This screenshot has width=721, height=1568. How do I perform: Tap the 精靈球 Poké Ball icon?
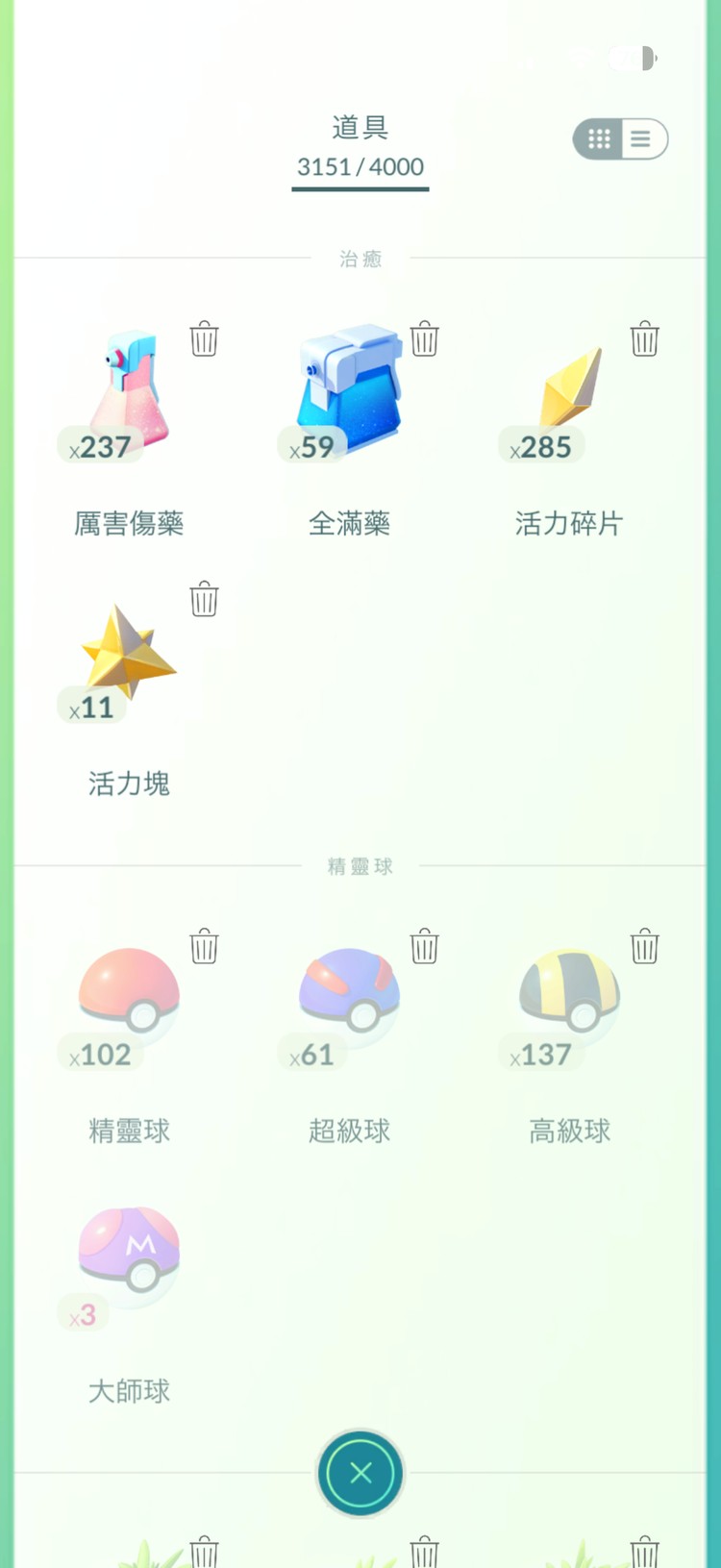pyautogui.click(x=129, y=1000)
